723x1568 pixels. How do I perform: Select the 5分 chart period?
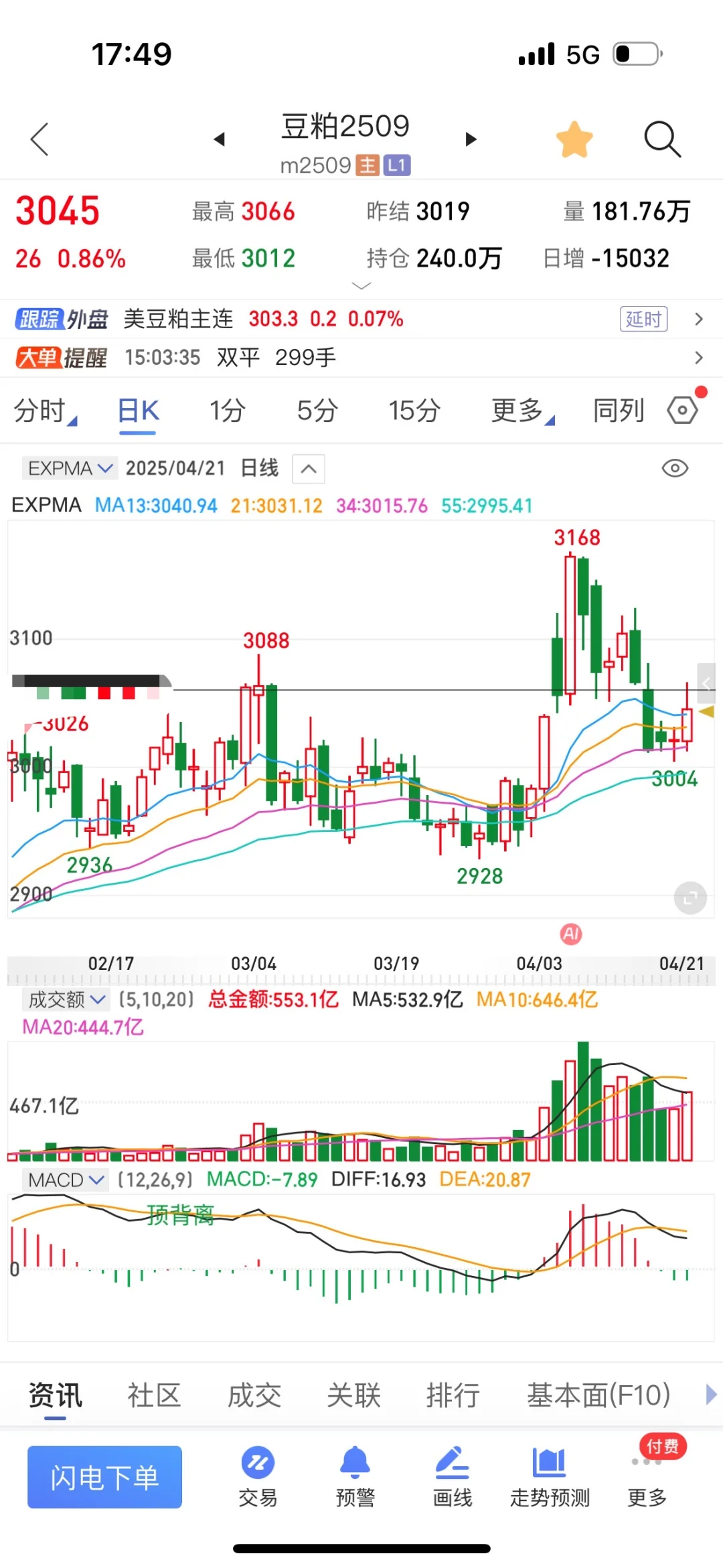(317, 411)
